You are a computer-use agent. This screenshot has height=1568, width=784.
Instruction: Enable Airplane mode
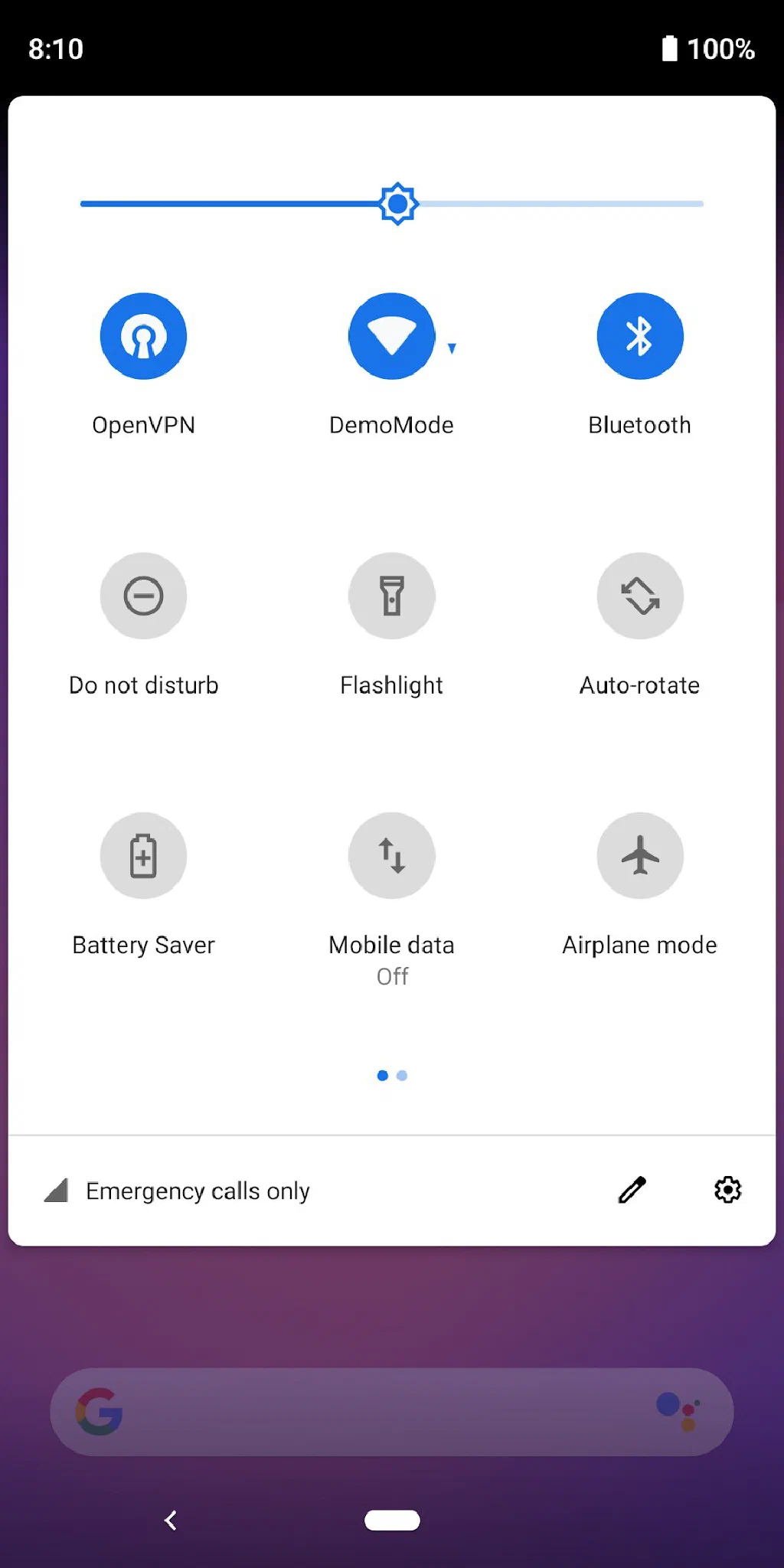(x=639, y=855)
